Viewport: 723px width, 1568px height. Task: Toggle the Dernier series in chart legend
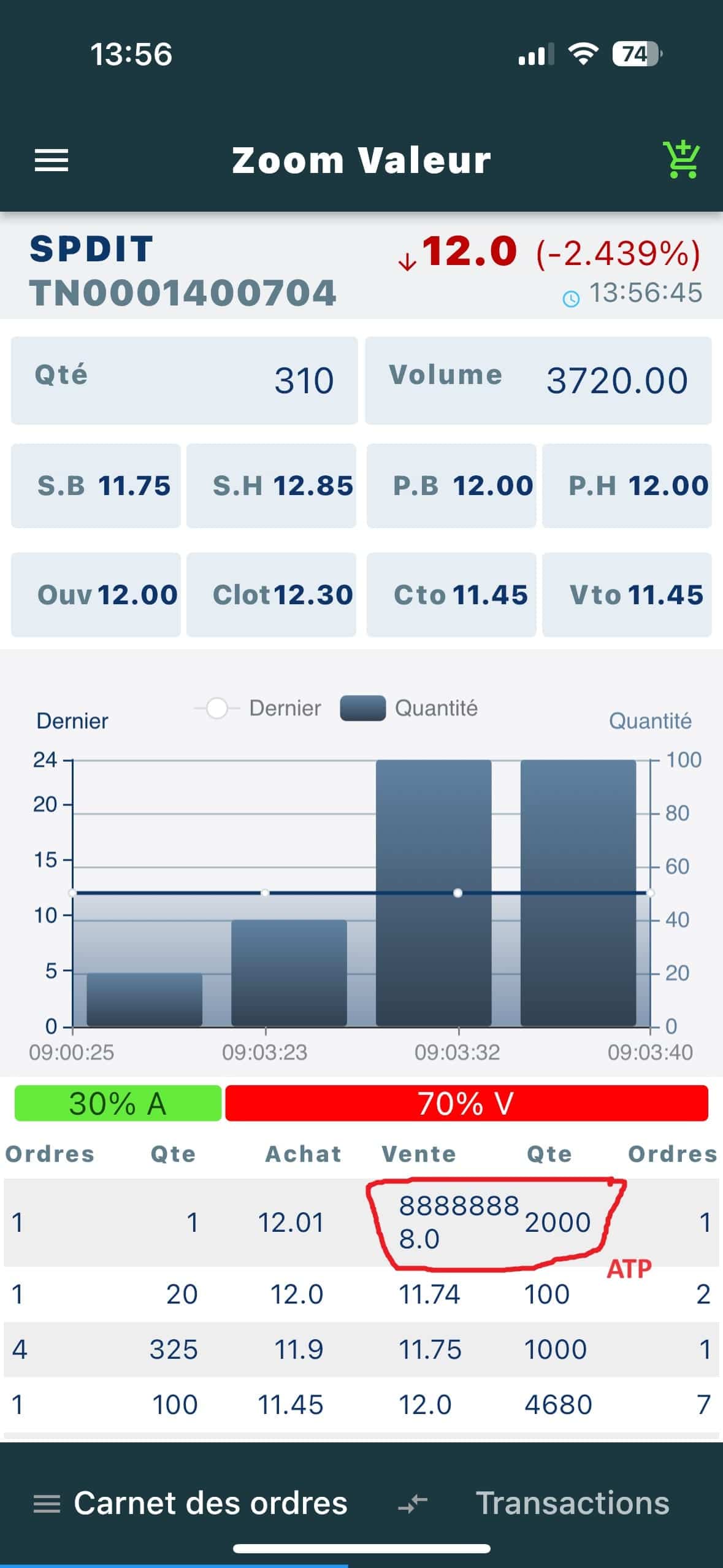point(258,709)
